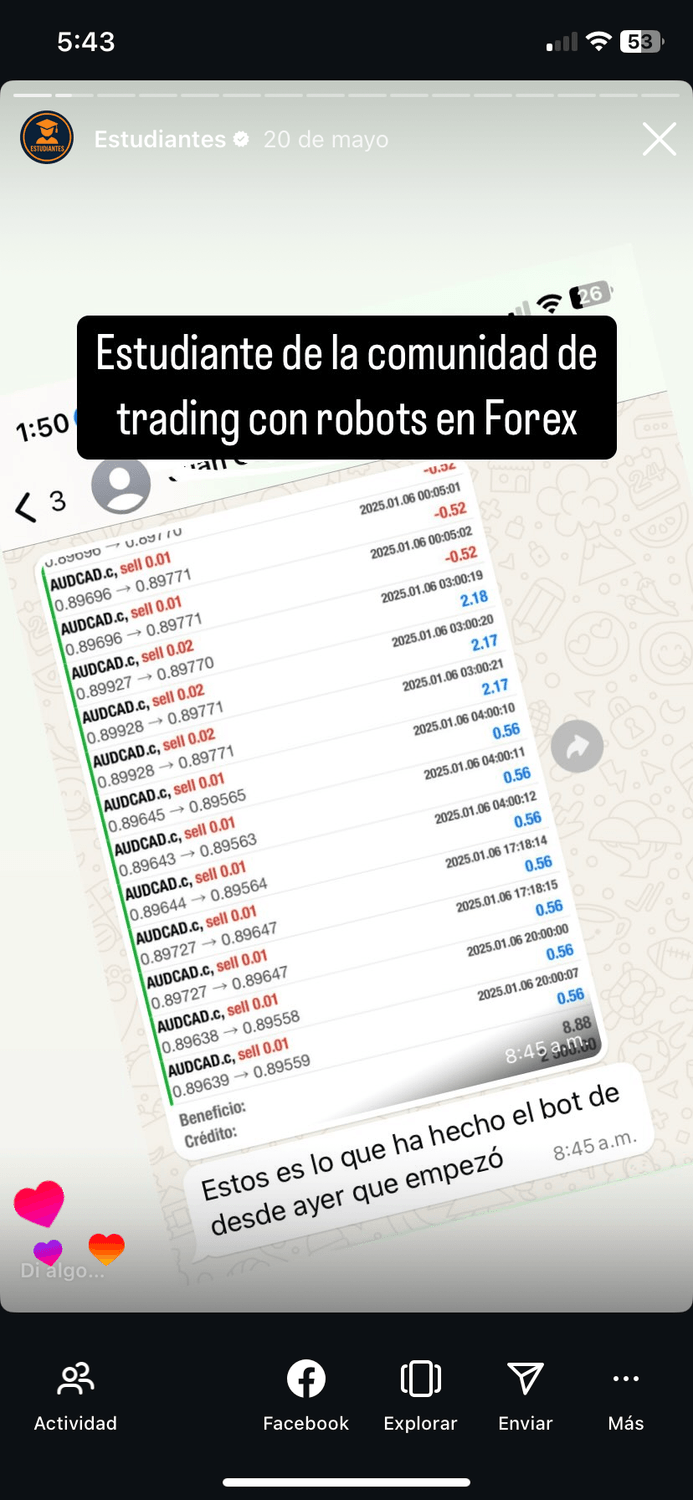View story Actividad
Viewport: 693px width, 1500px height.
(75, 1395)
